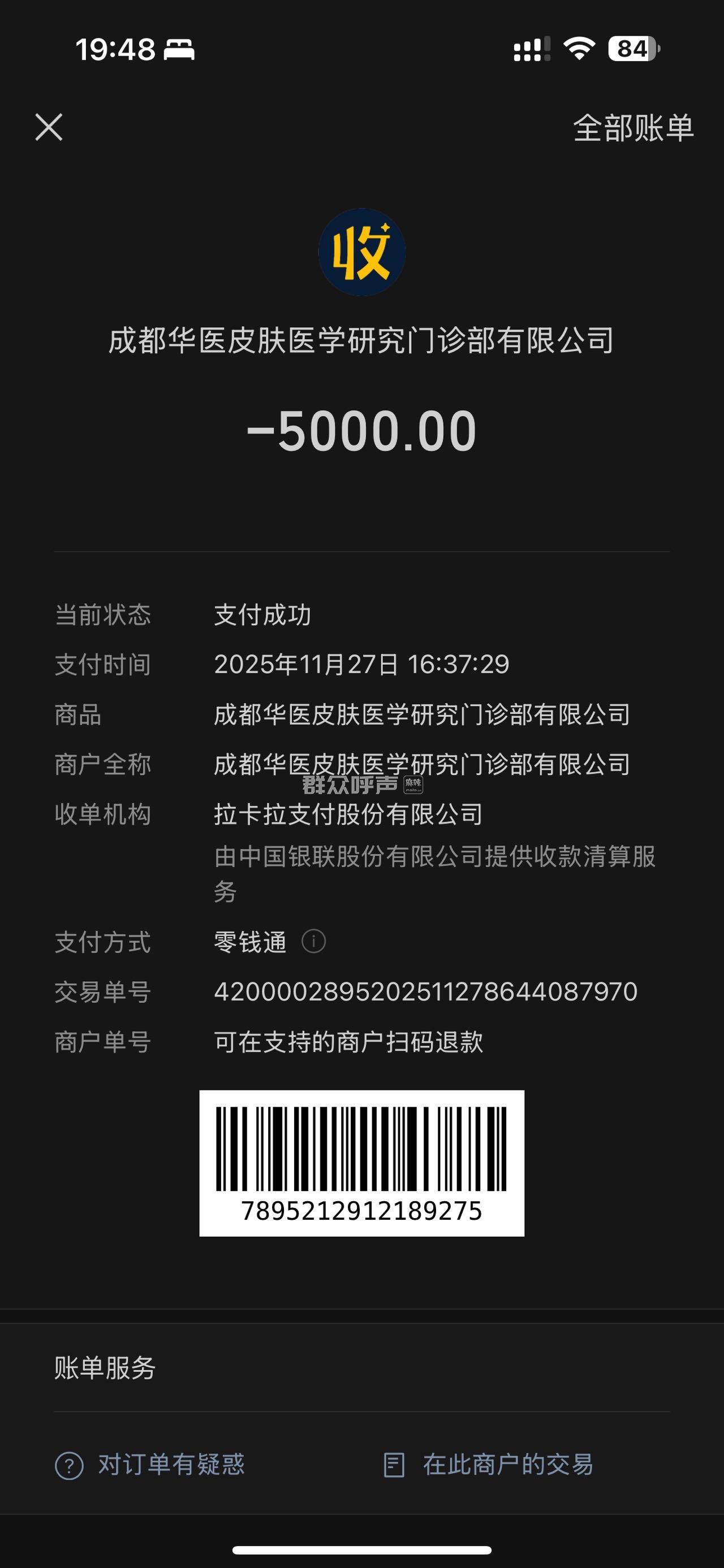
Task: Open 对订单有疑惑 order help
Action: click(x=150, y=1465)
